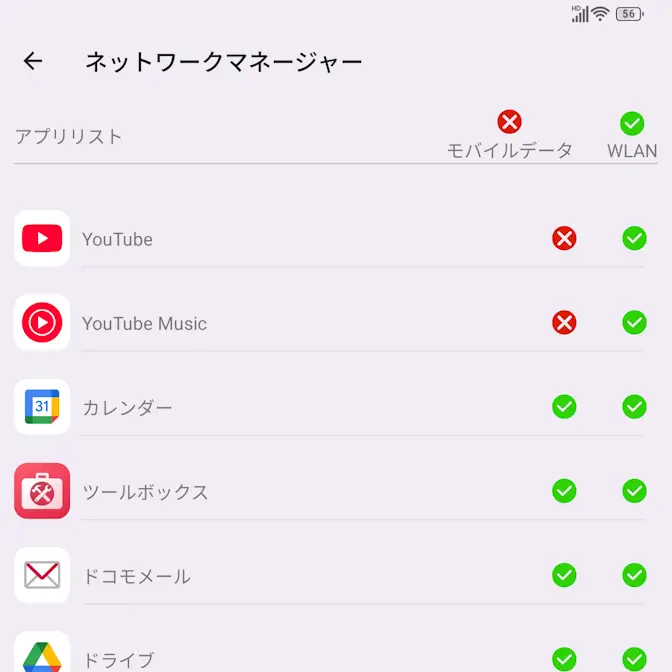The height and width of the screenshot is (672, 672).
Task: Allow mobile data for YouTube Music
Action: 564,323
